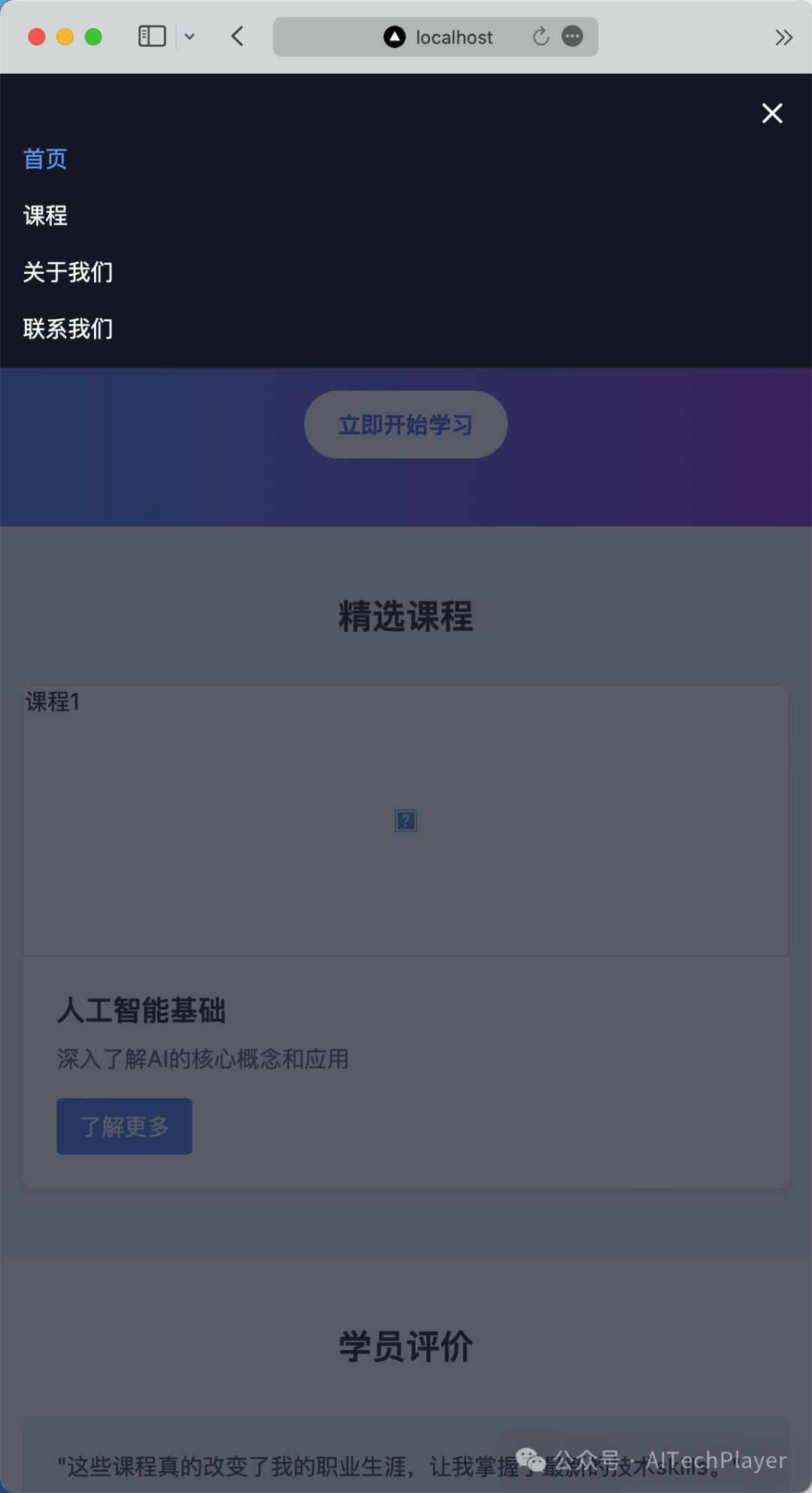Viewport: 812px width, 1493px height.
Task: Open 联系我们 page
Action: [68, 329]
